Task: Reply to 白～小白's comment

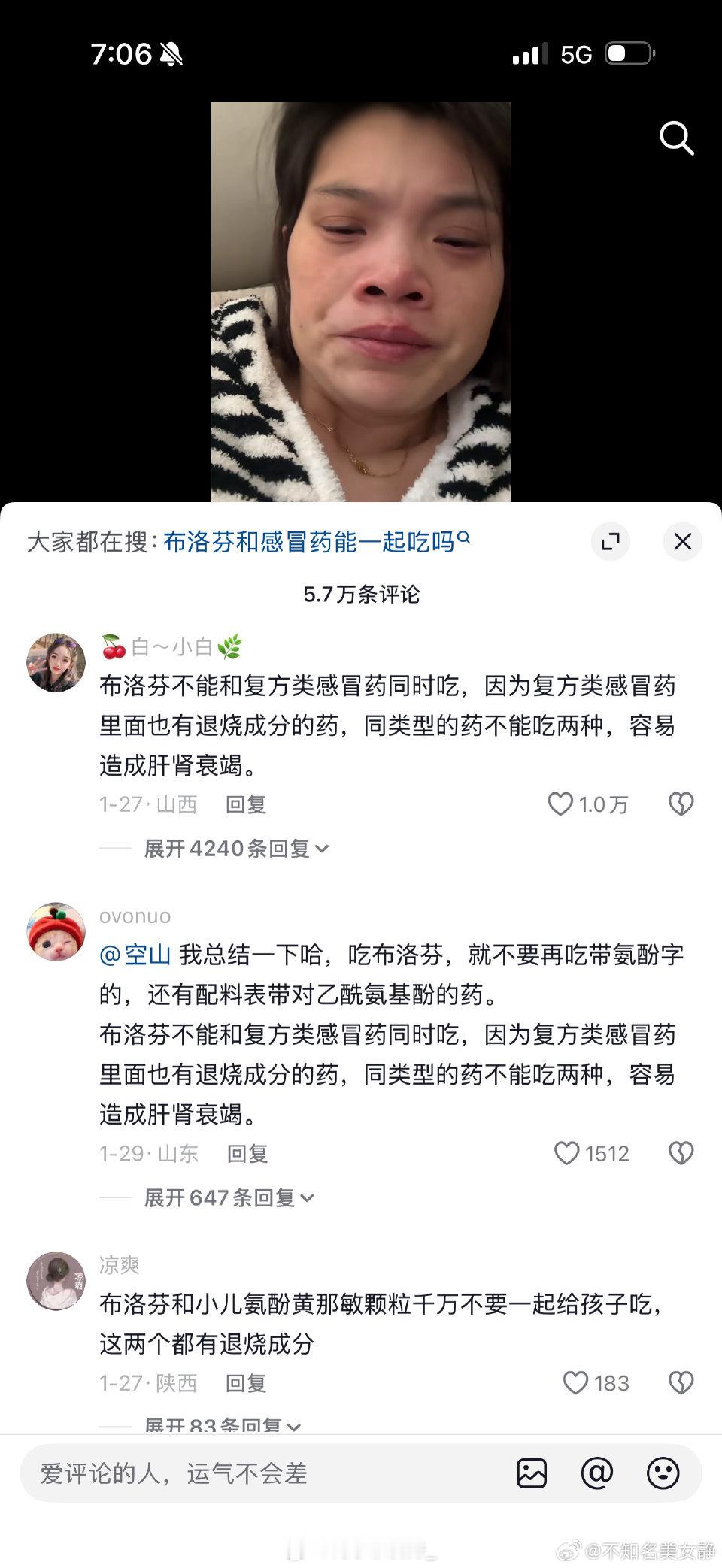Action: 245,804
